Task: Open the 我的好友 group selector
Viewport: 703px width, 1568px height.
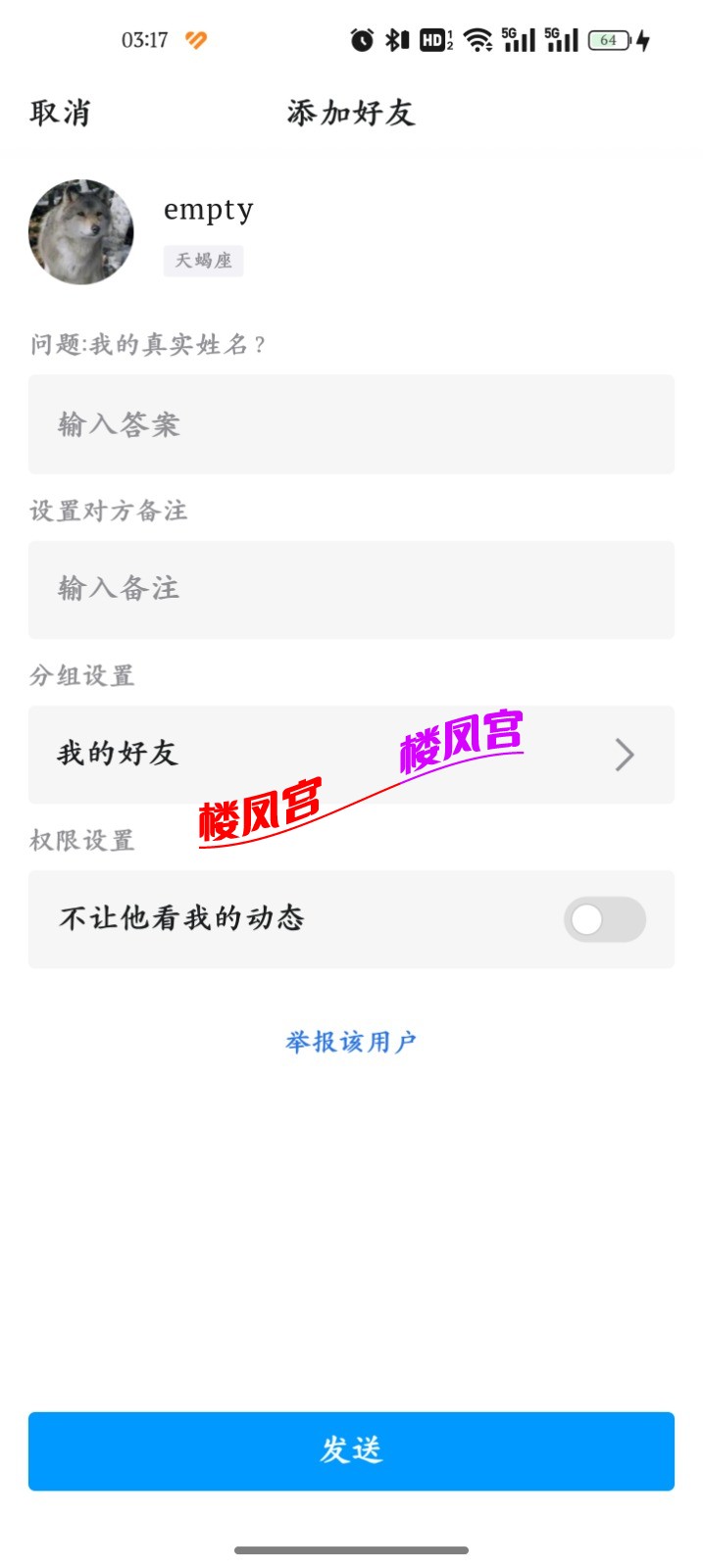Action: (x=351, y=755)
